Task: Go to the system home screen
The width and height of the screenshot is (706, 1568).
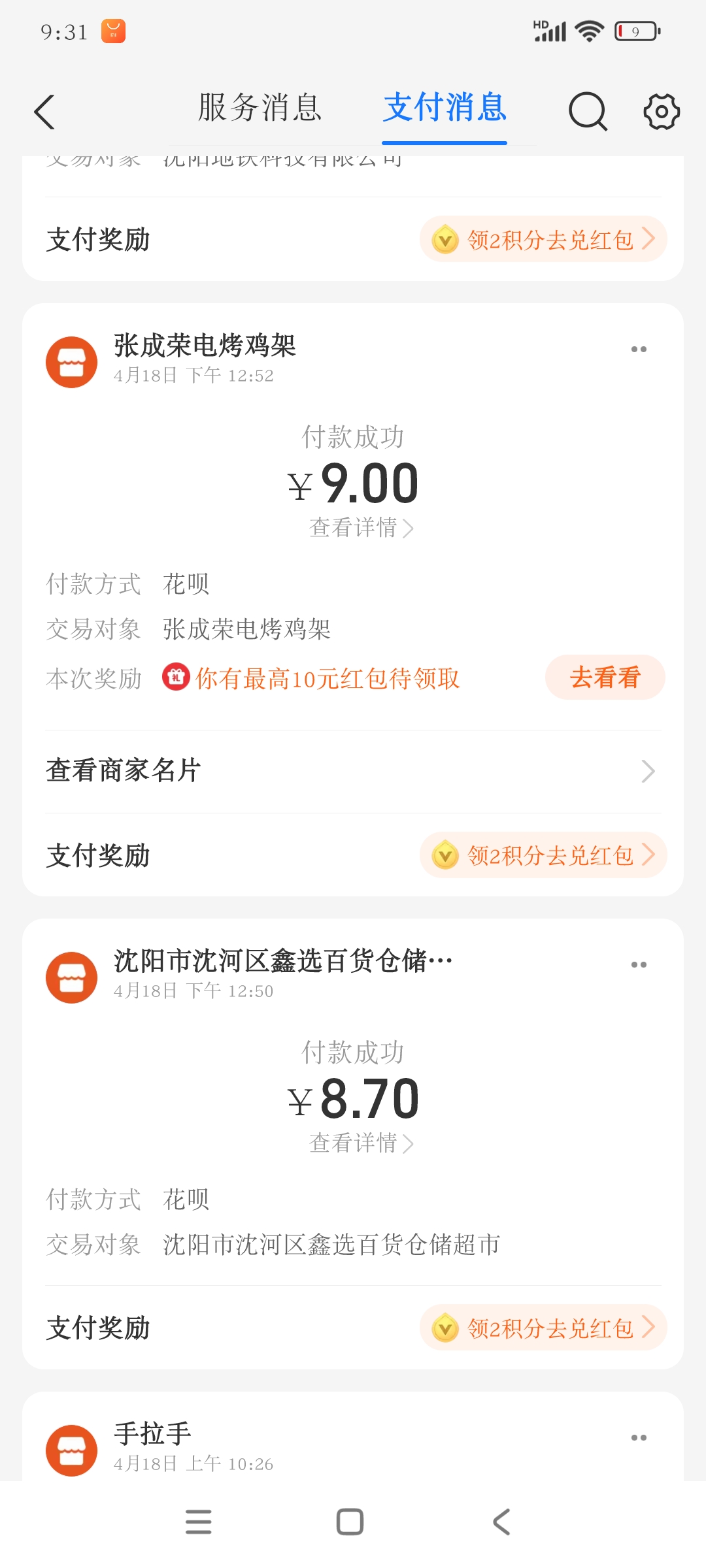Action: tap(350, 1522)
